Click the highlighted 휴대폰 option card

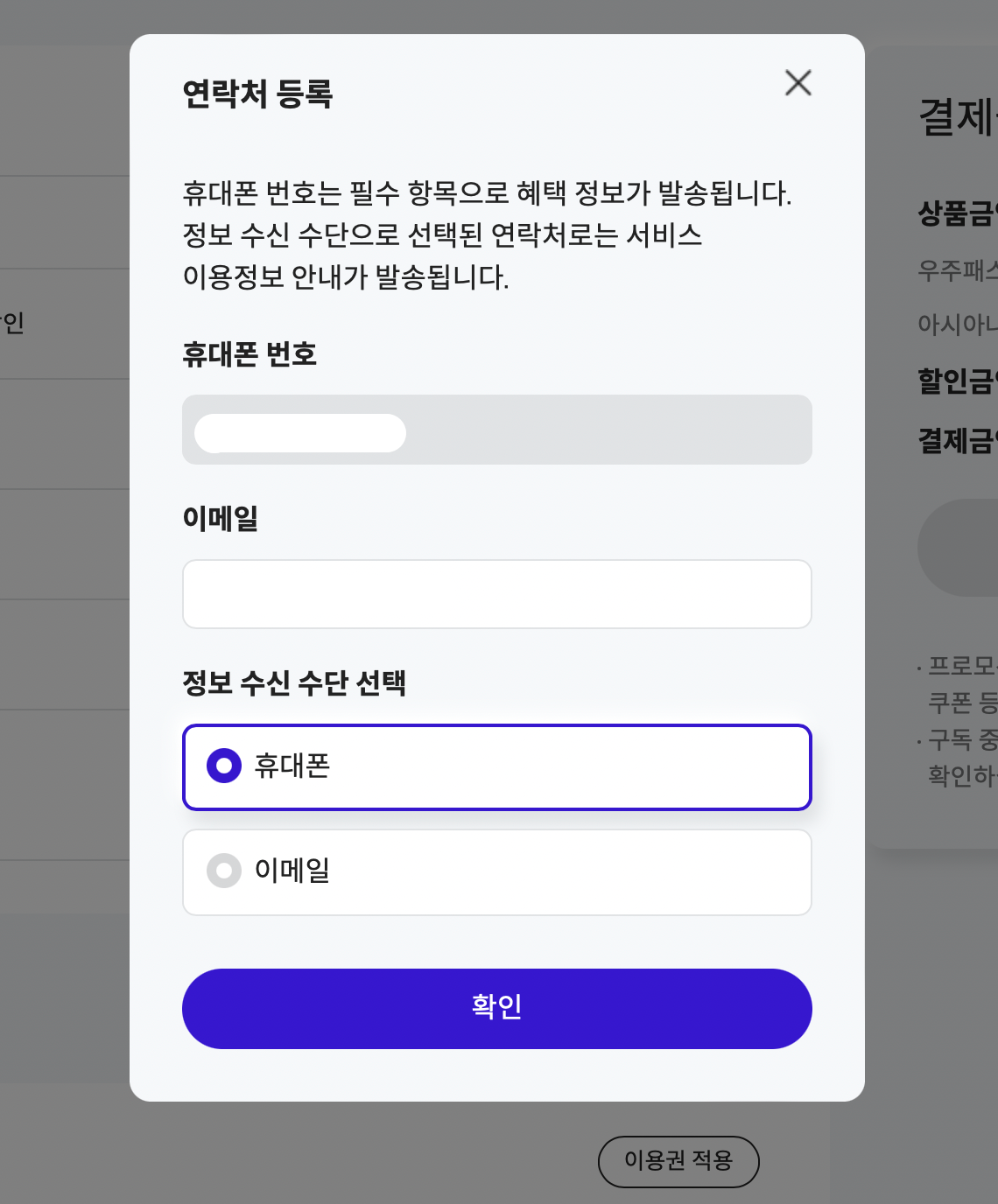click(496, 767)
